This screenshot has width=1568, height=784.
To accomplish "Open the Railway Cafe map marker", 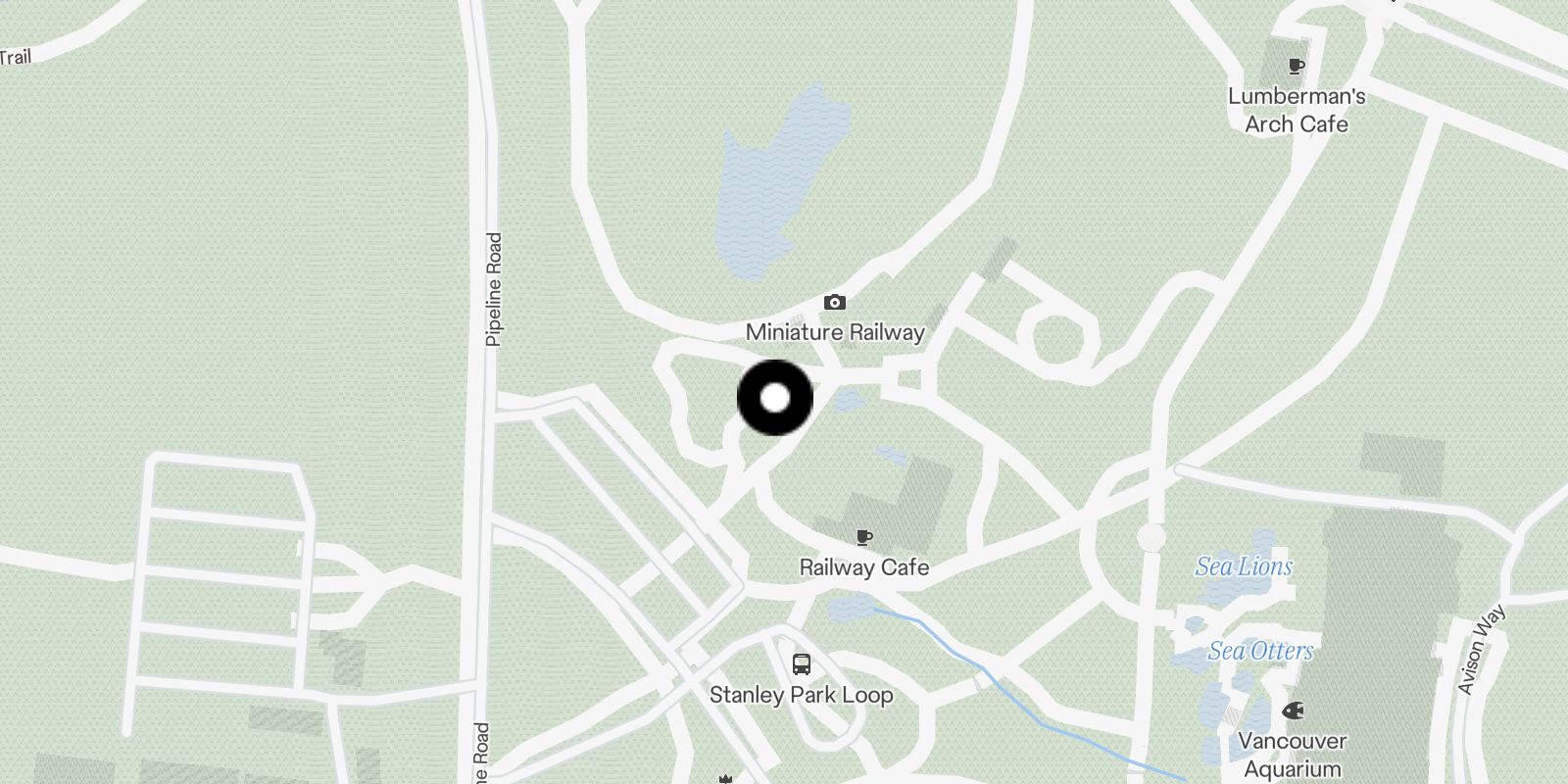I will point(863,538).
